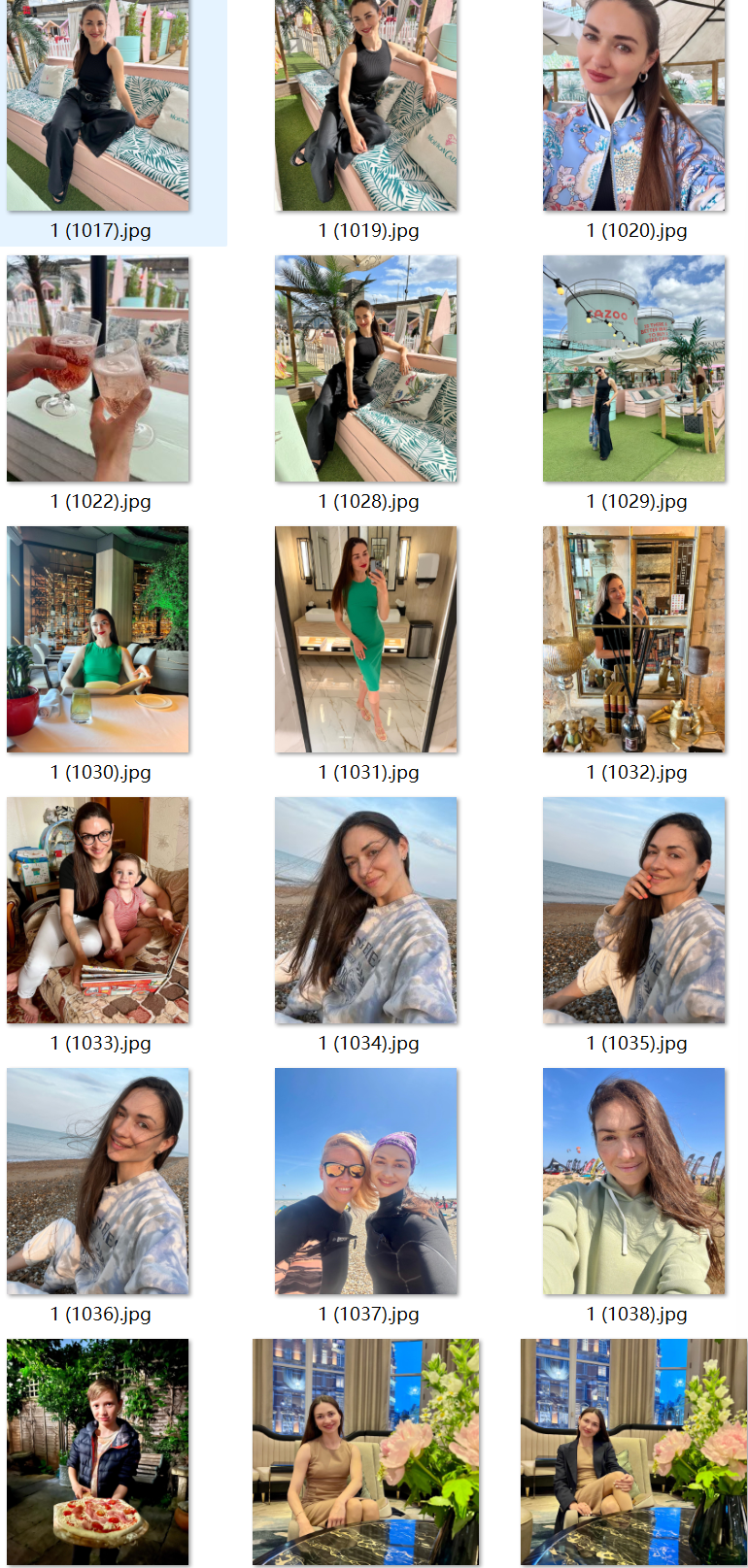Open the file 1 (1036).jpg
Screen dimensions: 748x1568
98,1182
